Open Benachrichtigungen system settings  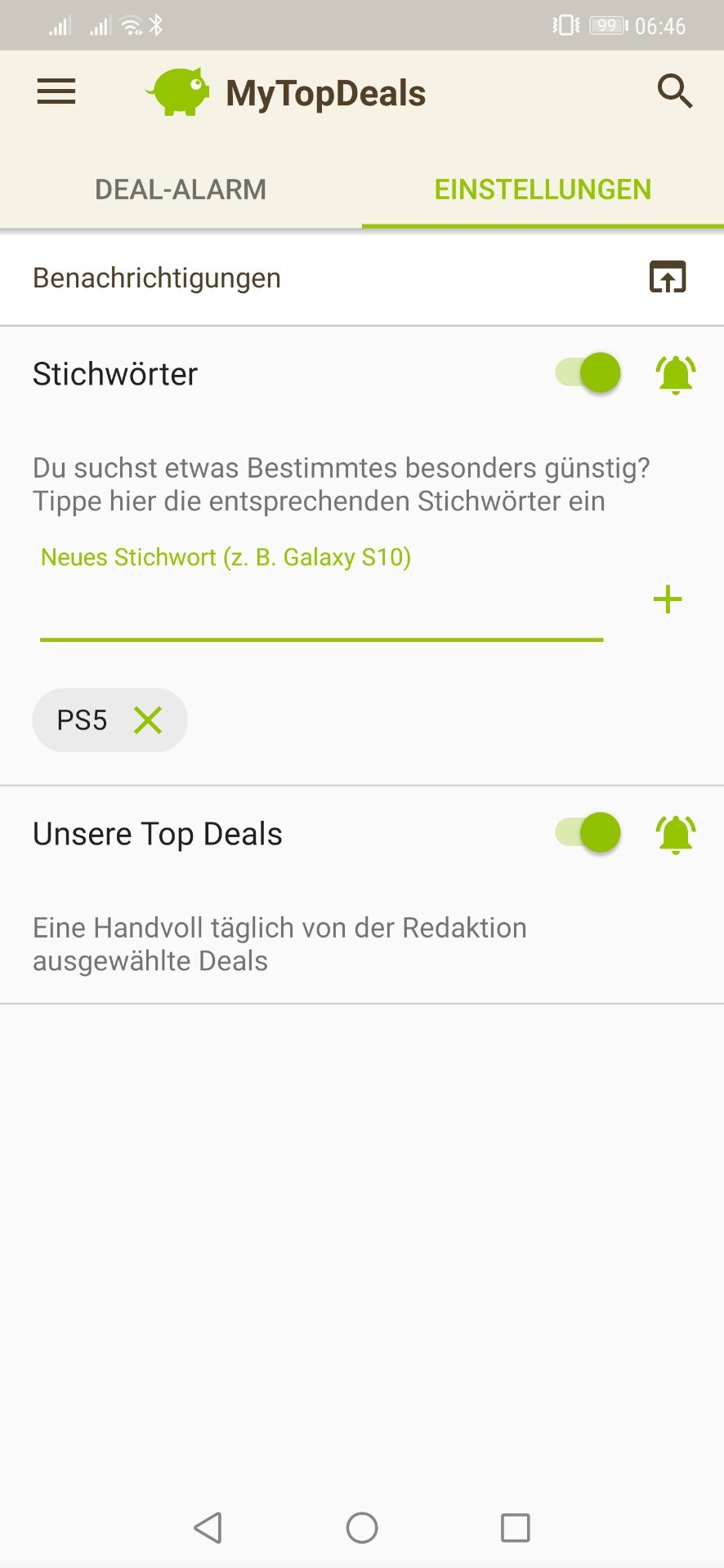coord(668,277)
